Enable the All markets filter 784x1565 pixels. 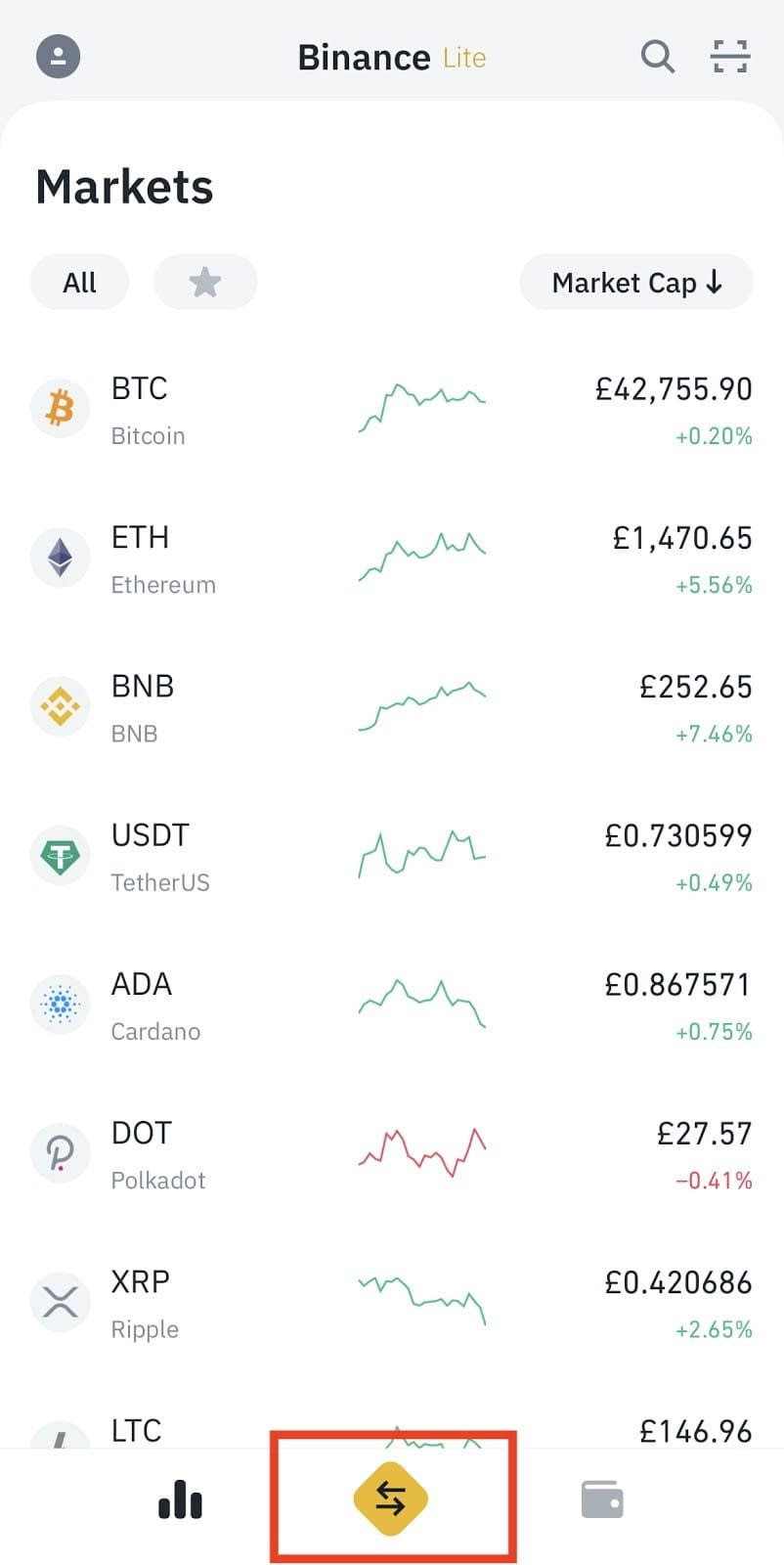coord(79,282)
